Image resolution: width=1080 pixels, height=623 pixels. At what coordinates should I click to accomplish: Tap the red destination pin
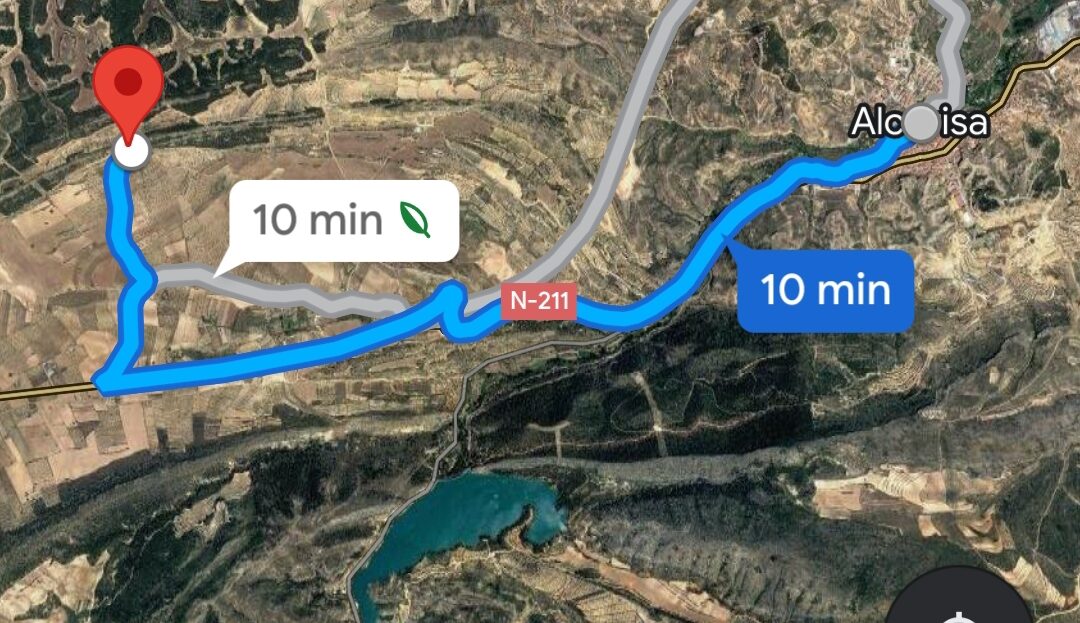[130, 92]
